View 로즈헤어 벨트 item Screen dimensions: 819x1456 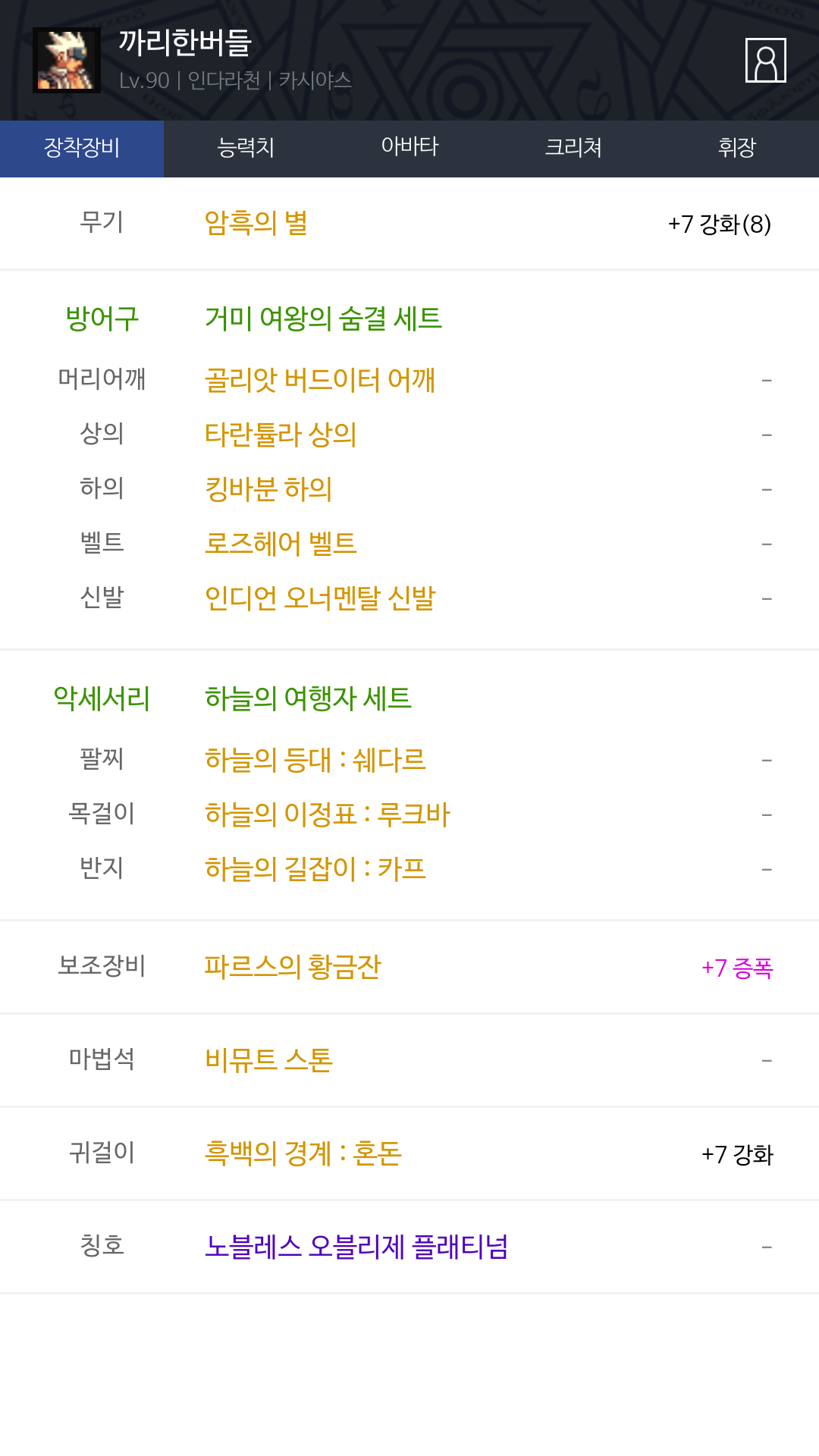click(281, 544)
